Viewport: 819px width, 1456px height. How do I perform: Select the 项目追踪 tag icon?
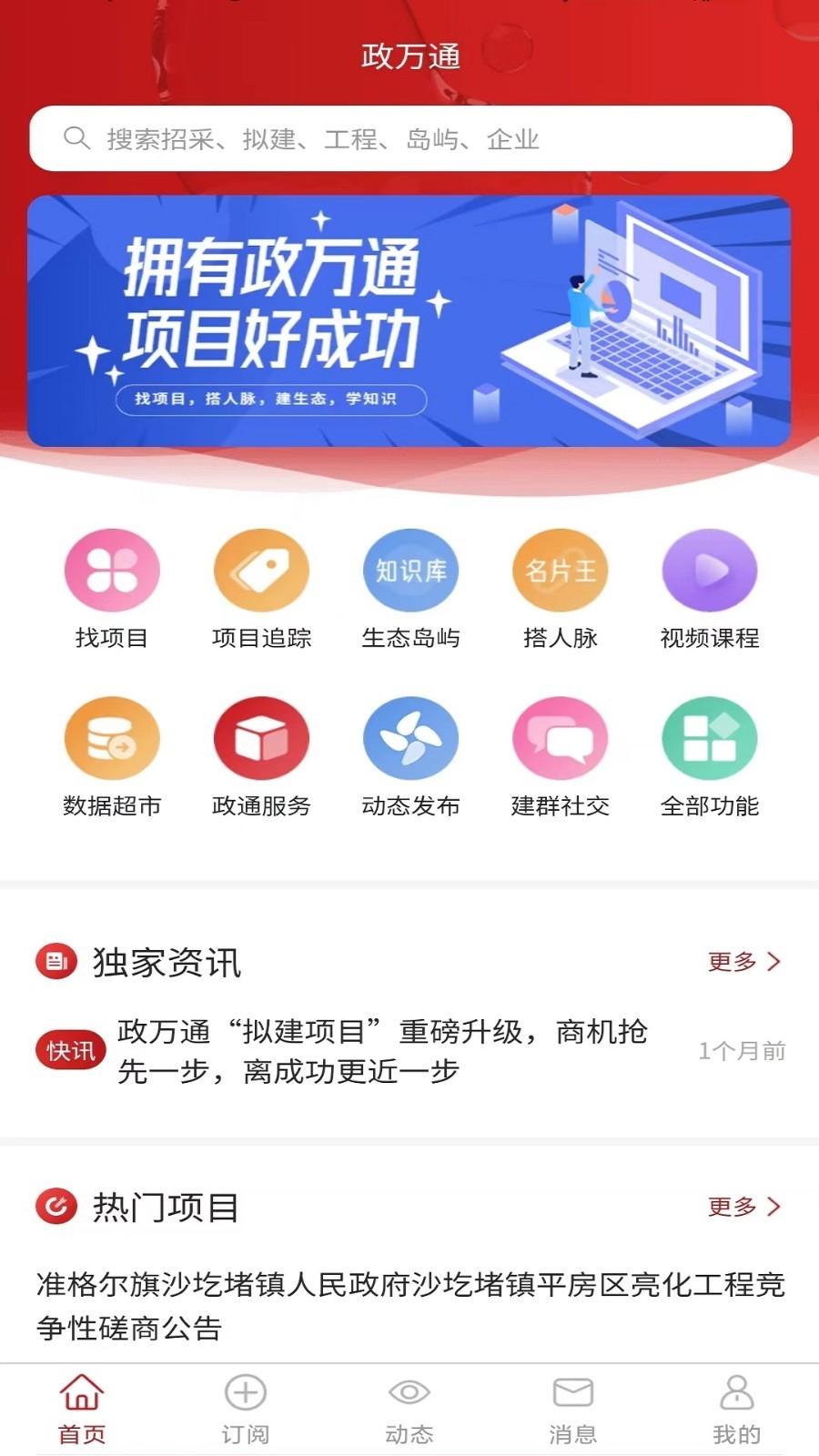[x=261, y=571]
